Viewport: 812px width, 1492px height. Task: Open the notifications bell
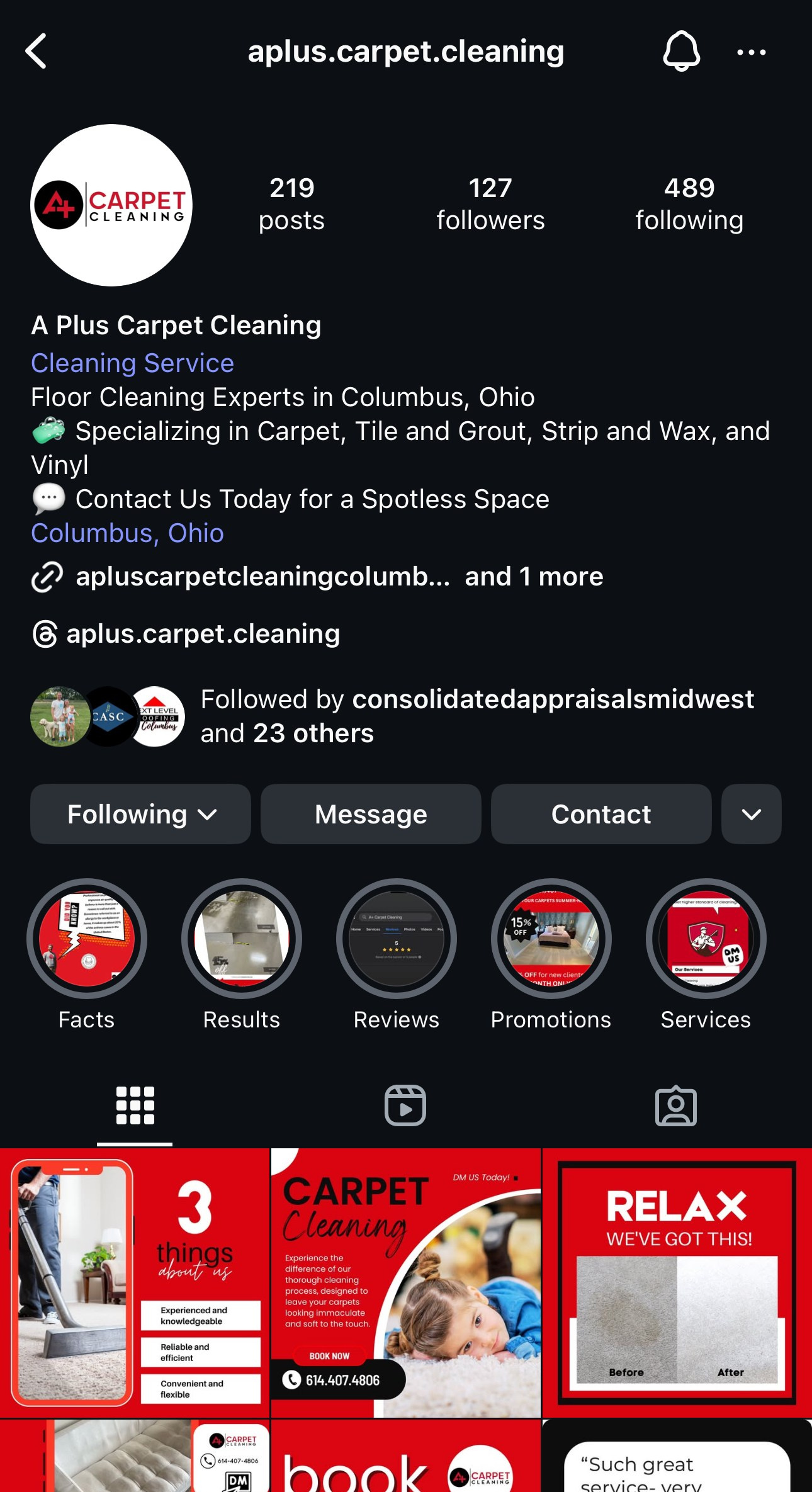pos(681,52)
